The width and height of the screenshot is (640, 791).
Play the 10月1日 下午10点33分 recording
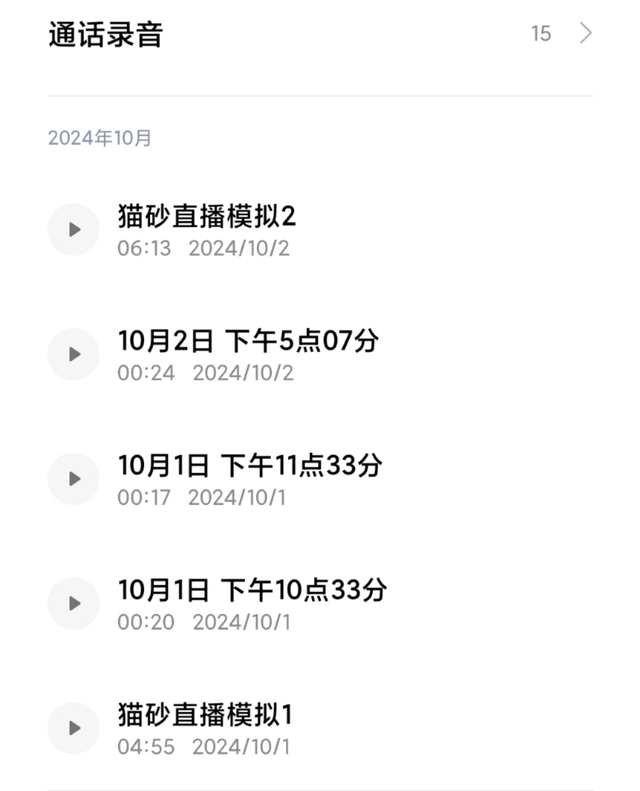pyautogui.click(x=74, y=603)
